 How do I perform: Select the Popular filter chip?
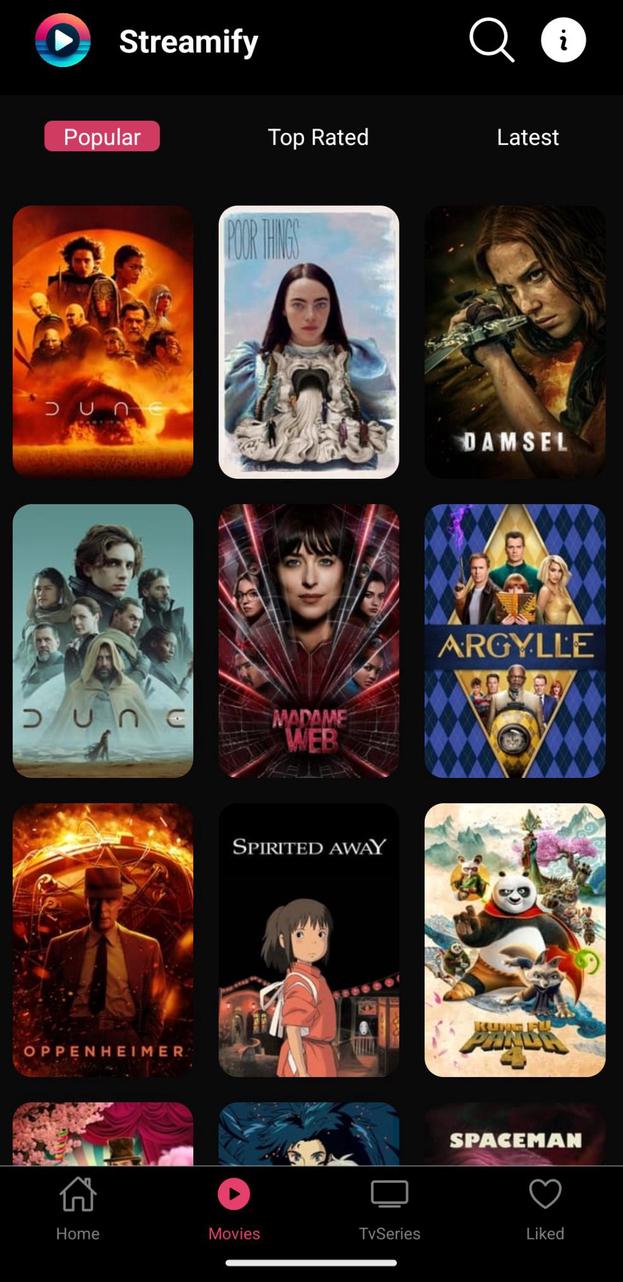click(102, 137)
